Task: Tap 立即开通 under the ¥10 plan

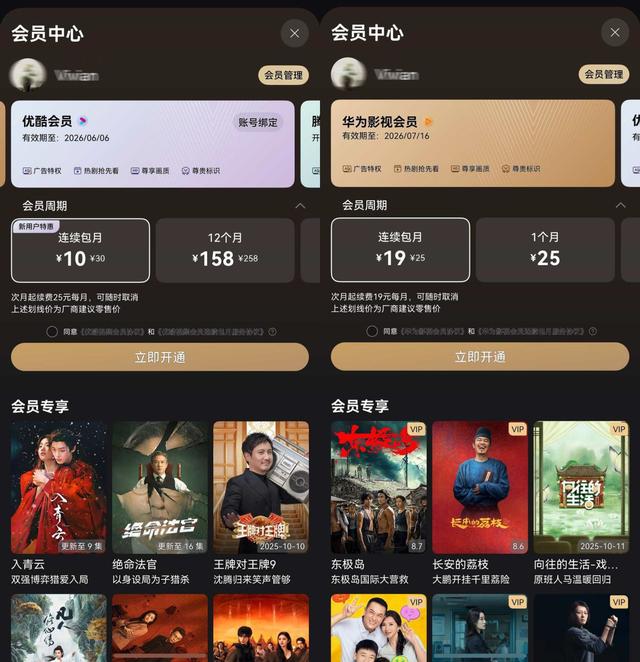Action: click(160, 357)
